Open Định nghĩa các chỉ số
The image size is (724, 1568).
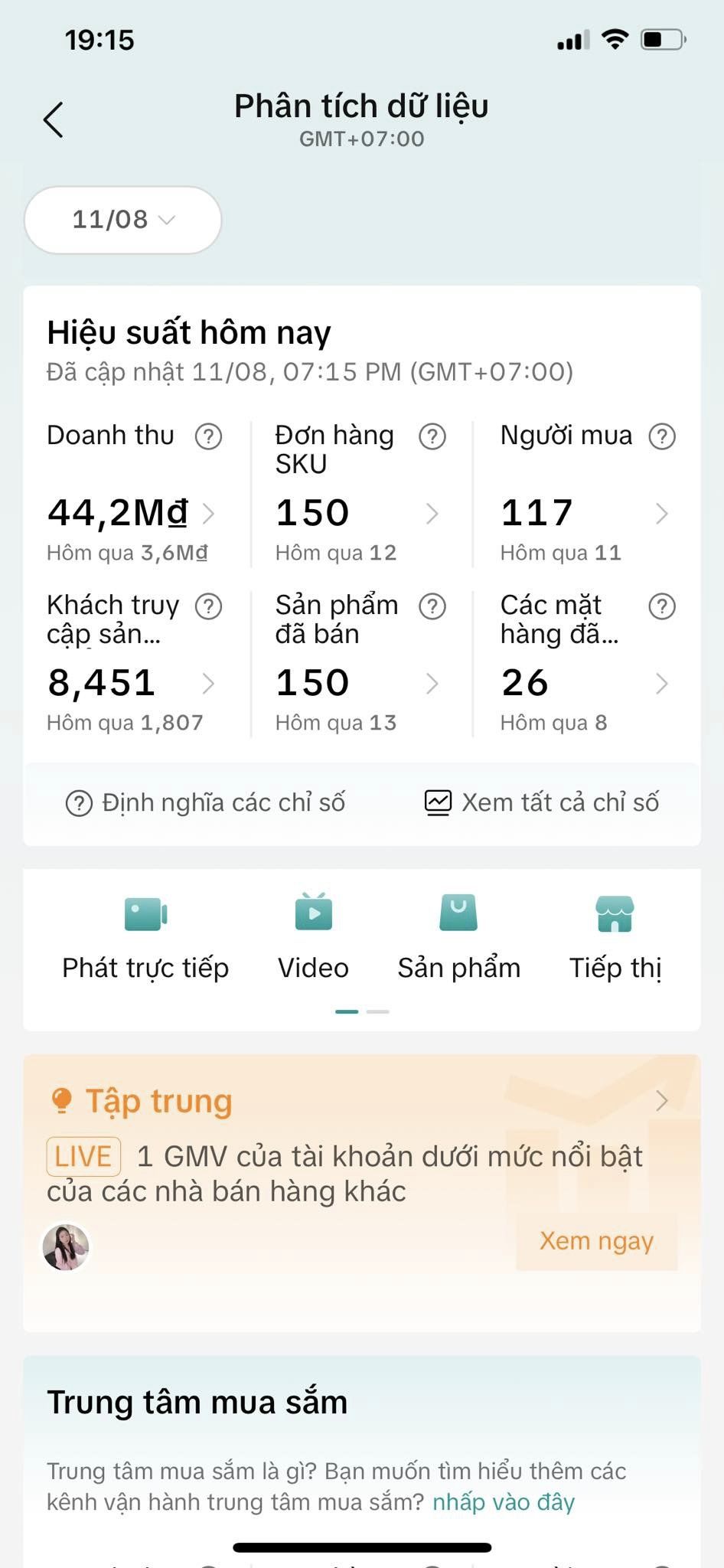205,803
